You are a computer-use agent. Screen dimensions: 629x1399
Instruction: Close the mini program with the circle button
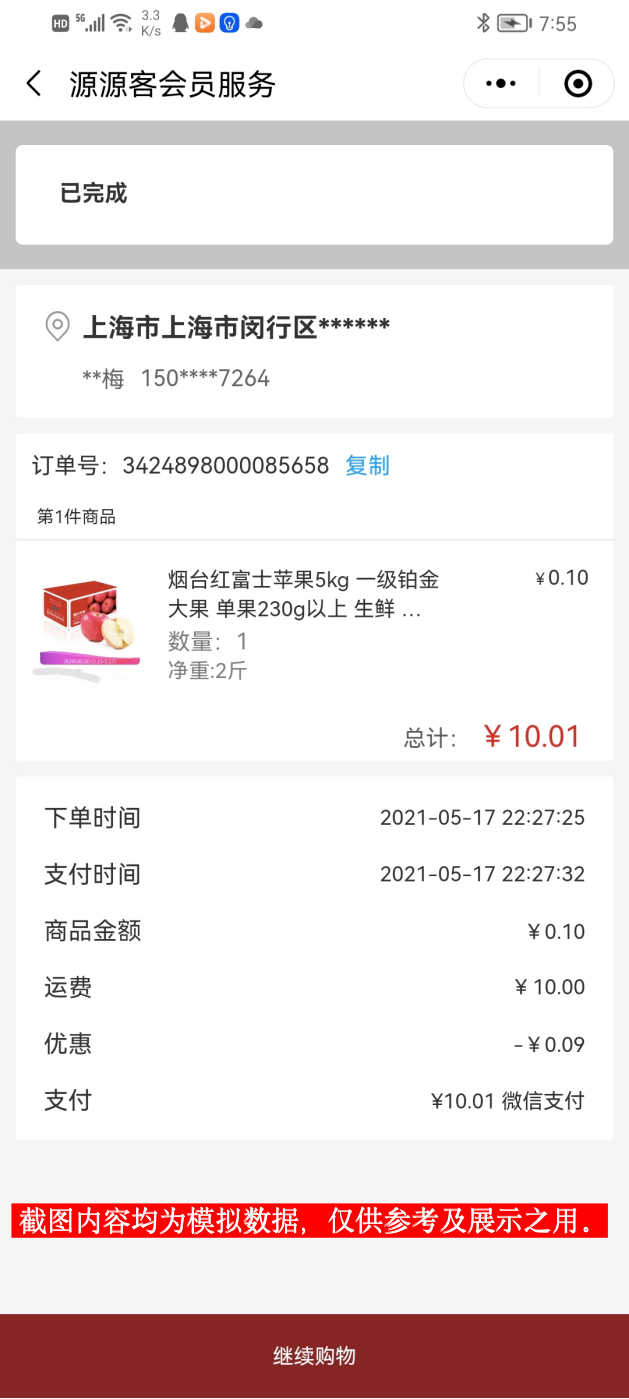pos(578,84)
